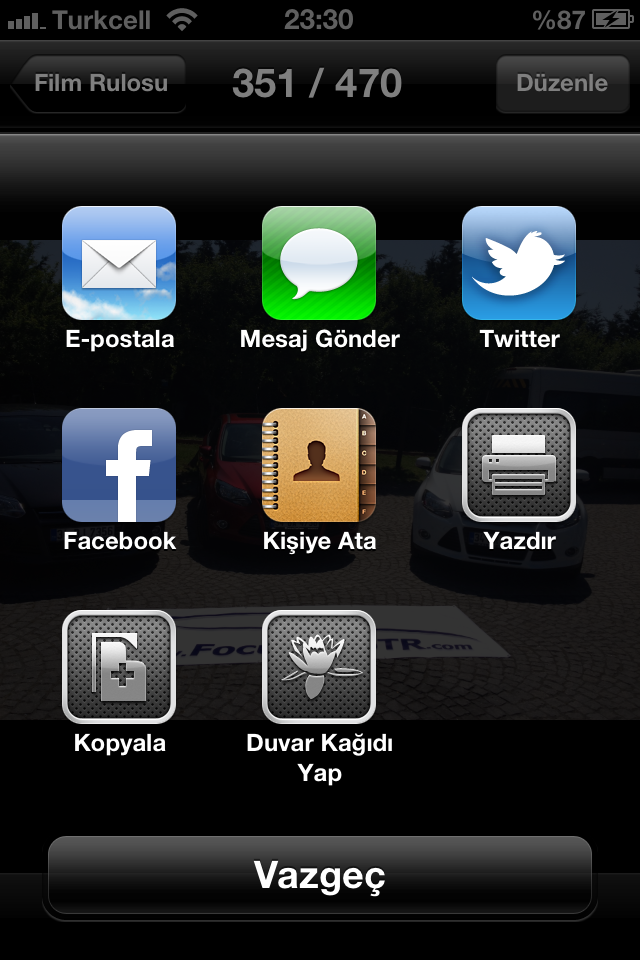Post the photo to Facebook
The height and width of the screenshot is (960, 640).
(119, 465)
